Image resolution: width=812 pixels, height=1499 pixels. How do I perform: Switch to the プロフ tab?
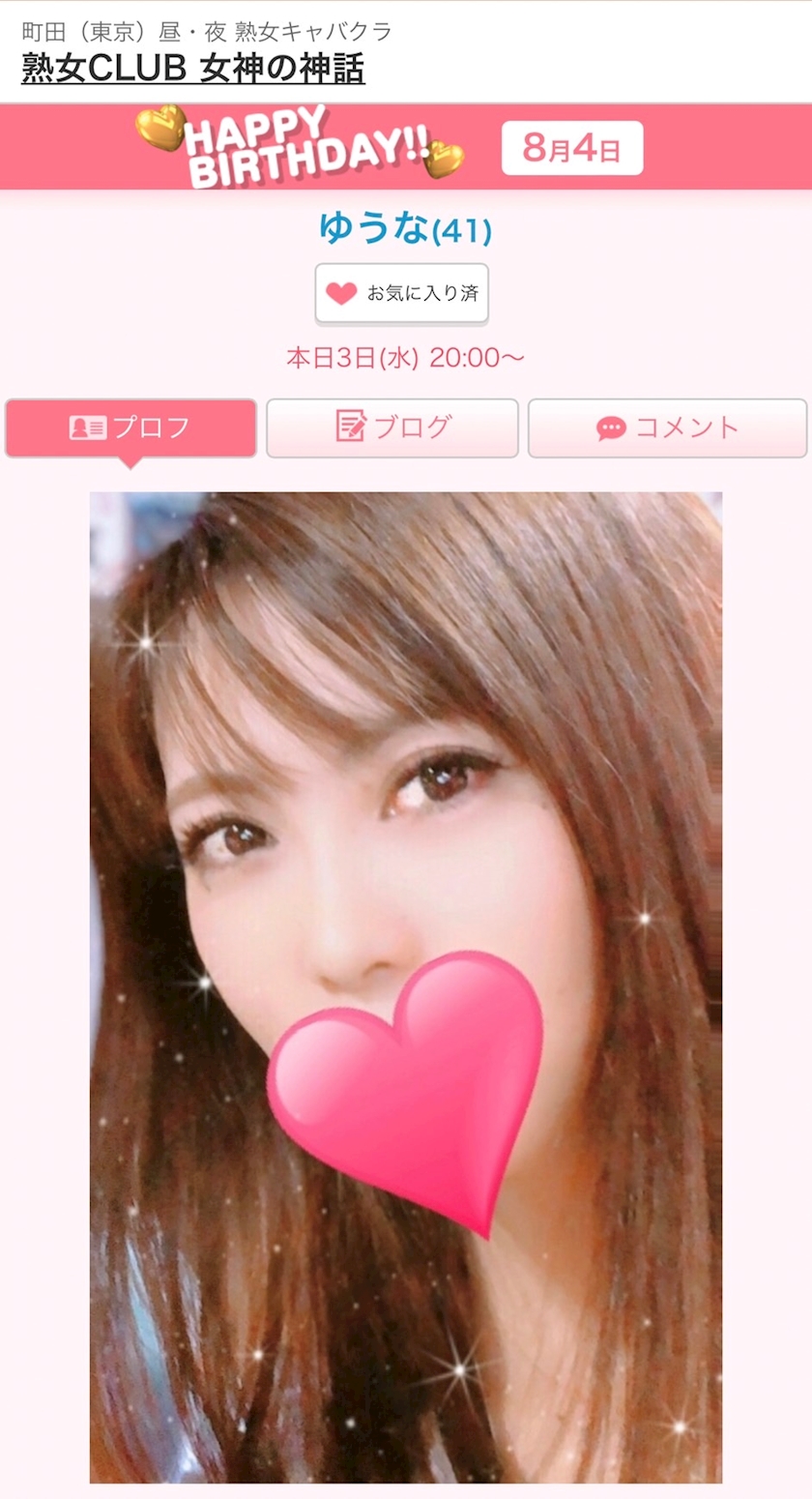pos(130,427)
